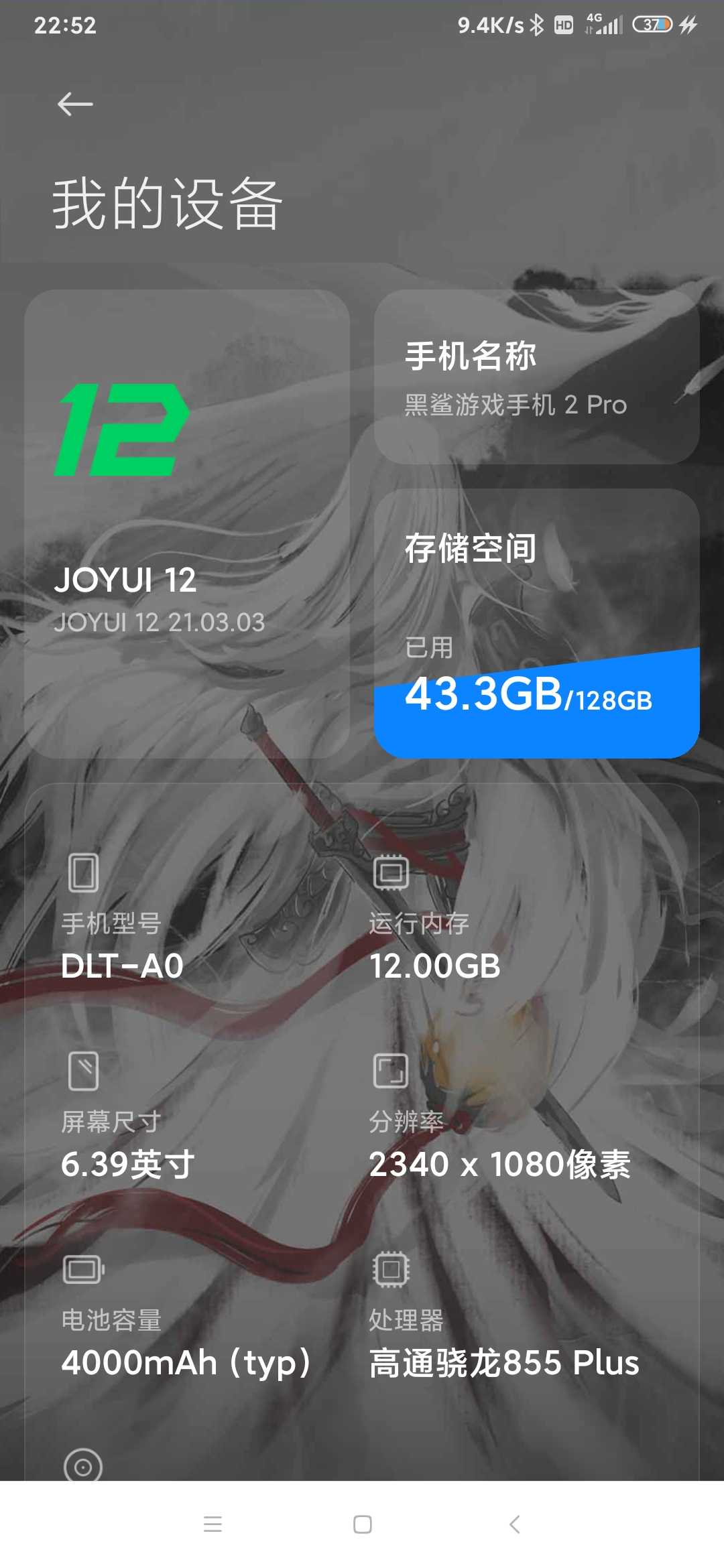Open the JOYUI 12 version card
The height and width of the screenshot is (1568, 724).
[187, 524]
